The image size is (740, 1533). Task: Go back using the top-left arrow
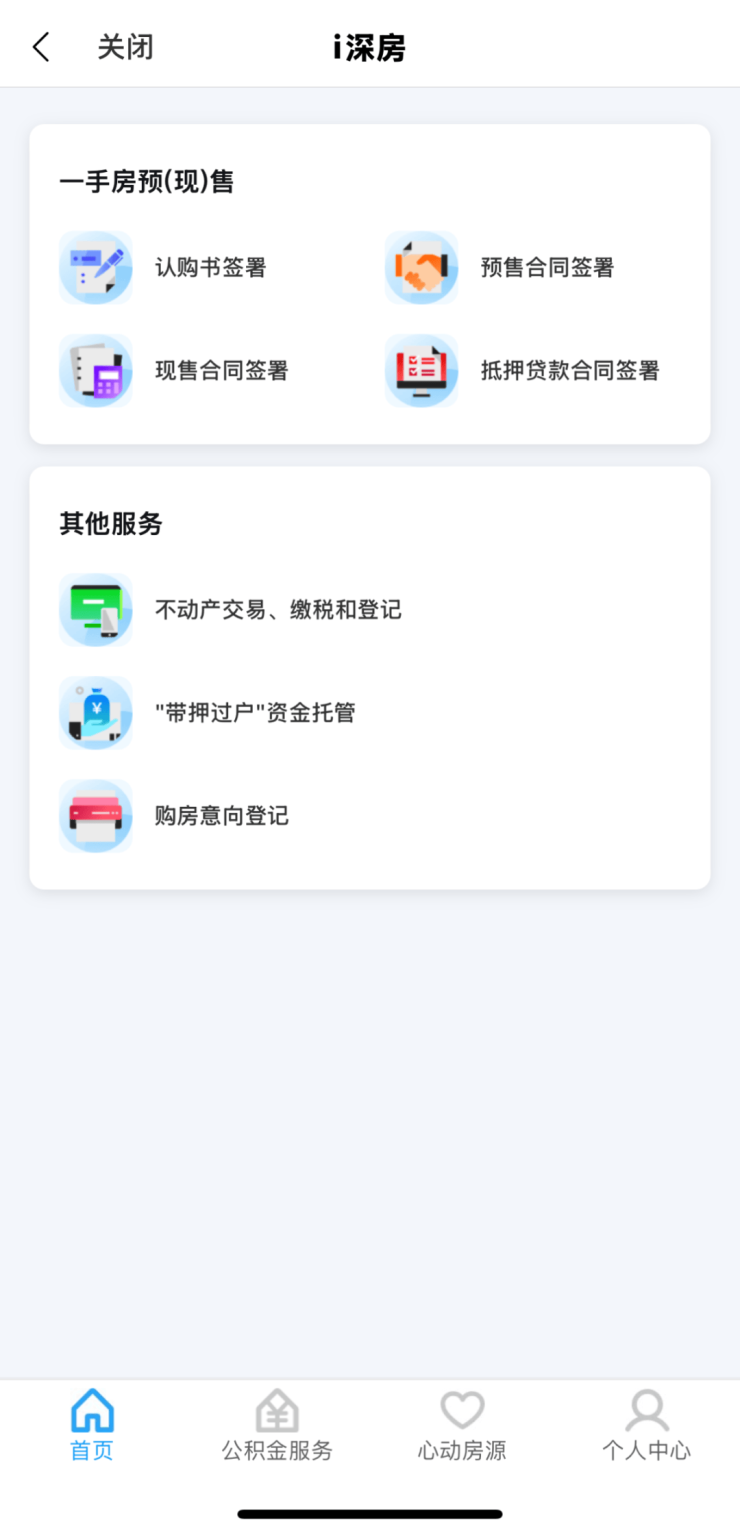tap(41, 47)
